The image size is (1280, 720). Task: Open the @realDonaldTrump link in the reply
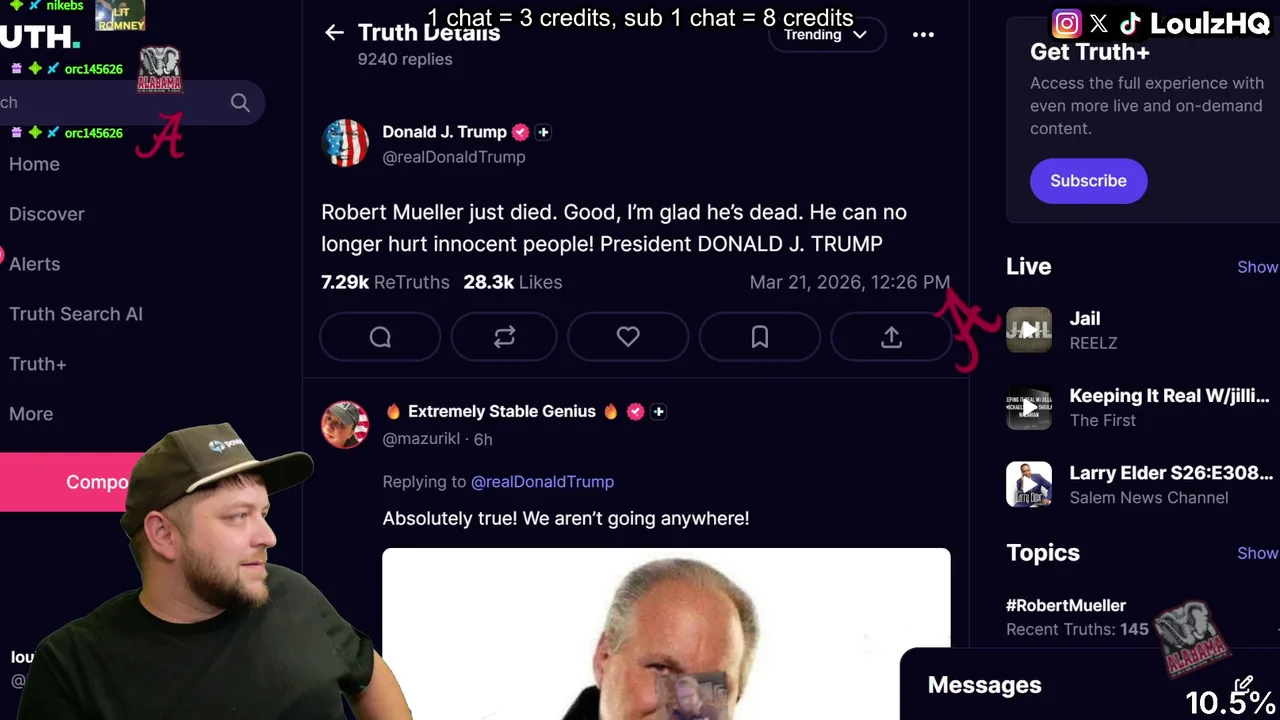click(542, 482)
